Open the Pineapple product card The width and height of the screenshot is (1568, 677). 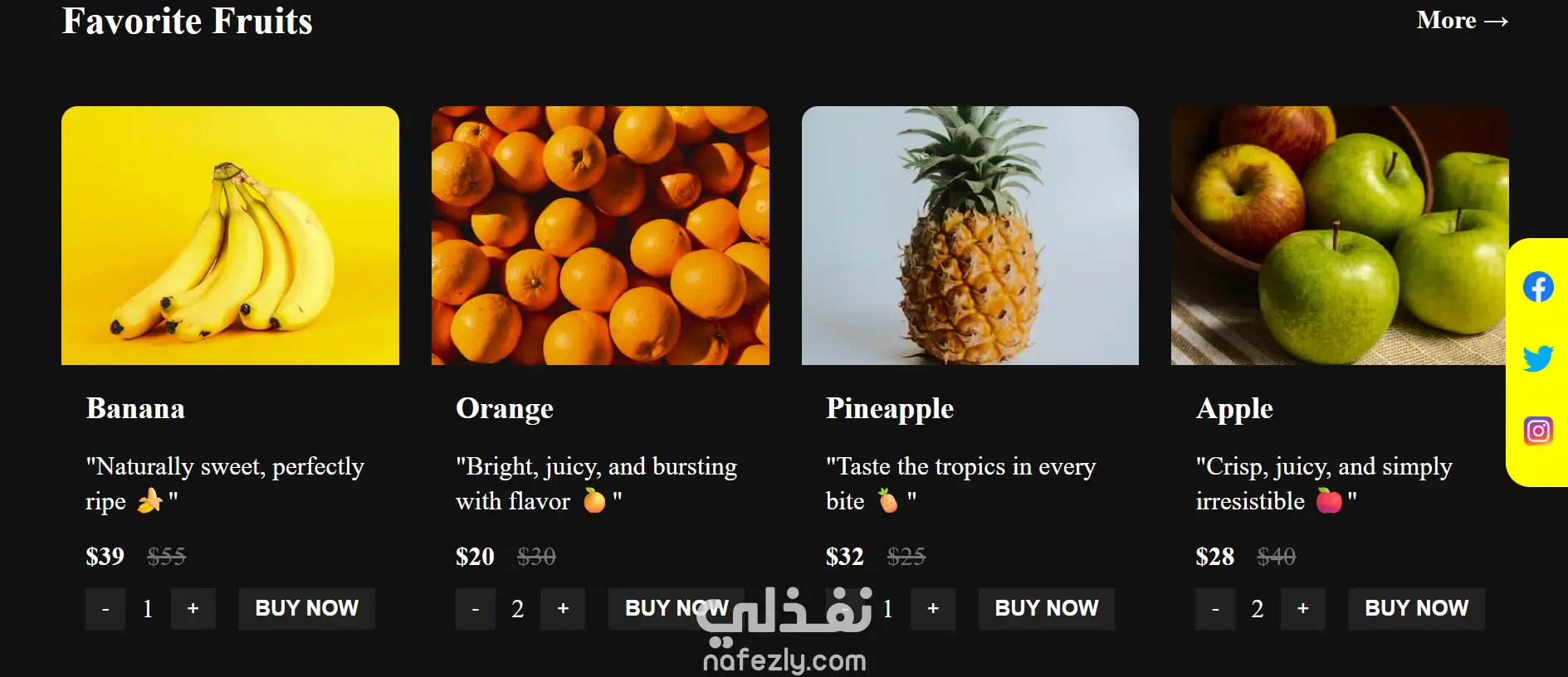point(970,236)
